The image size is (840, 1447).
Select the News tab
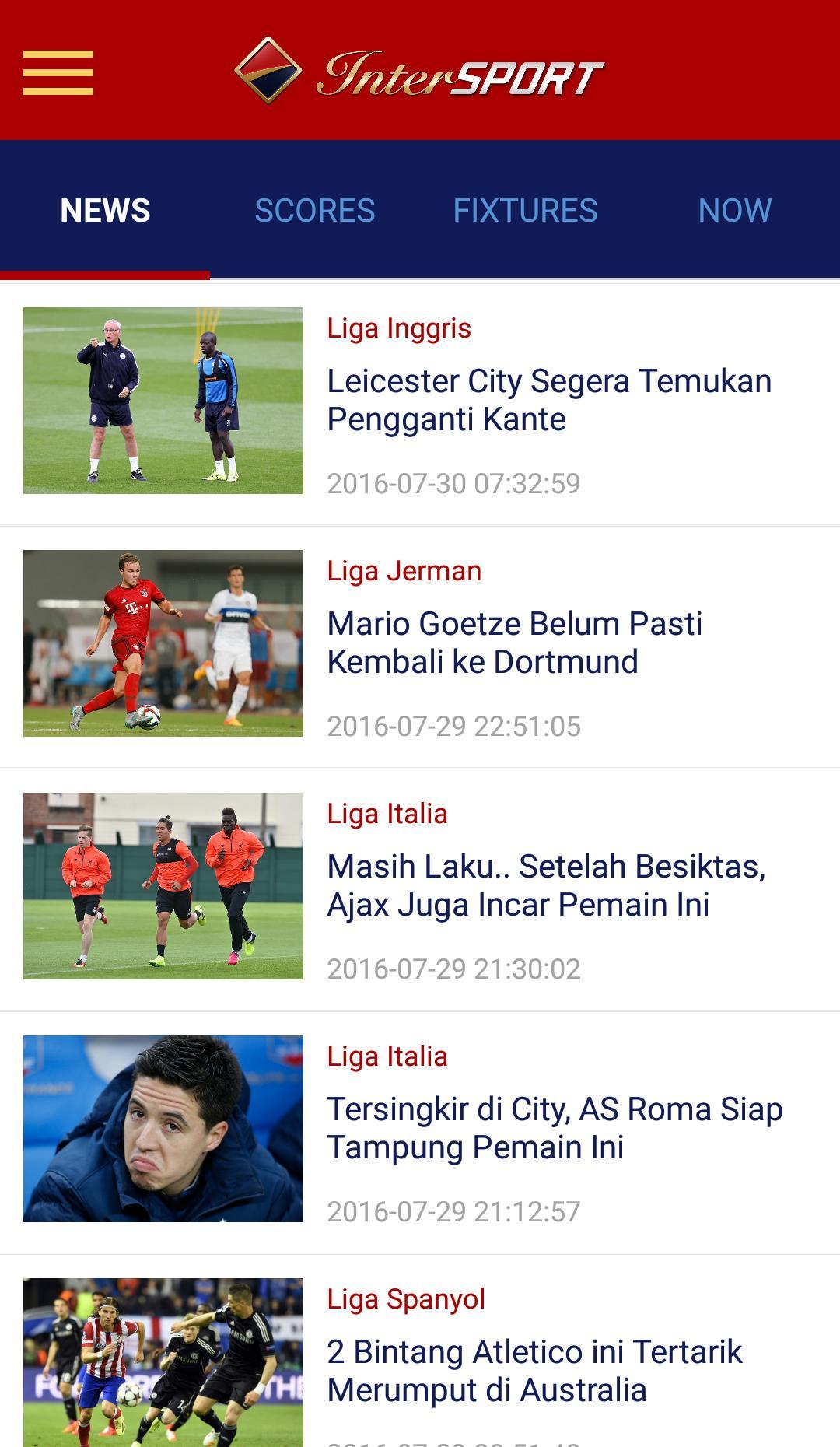105,211
